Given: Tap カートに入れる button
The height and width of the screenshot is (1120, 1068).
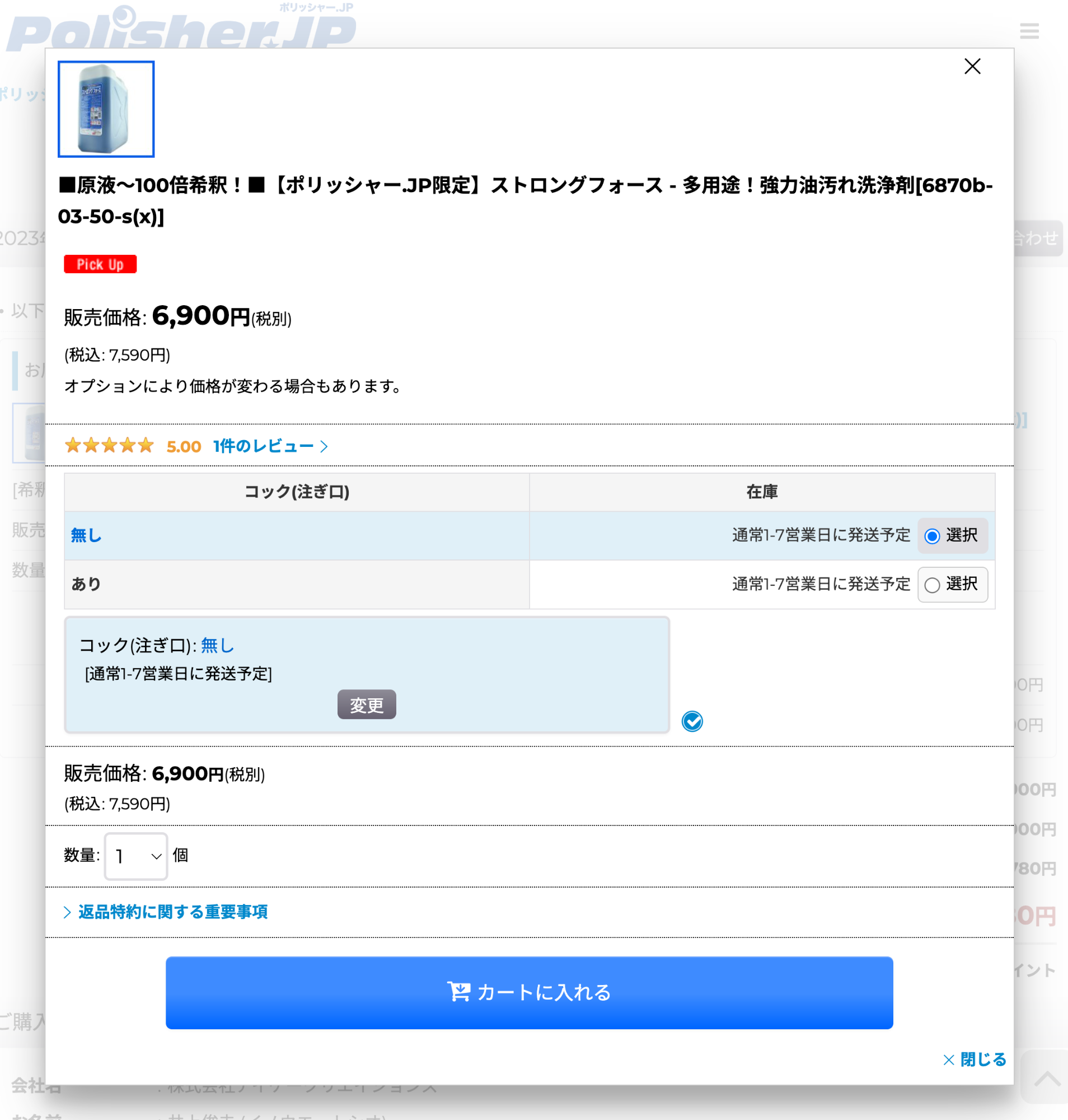Looking at the screenshot, I should [x=529, y=992].
